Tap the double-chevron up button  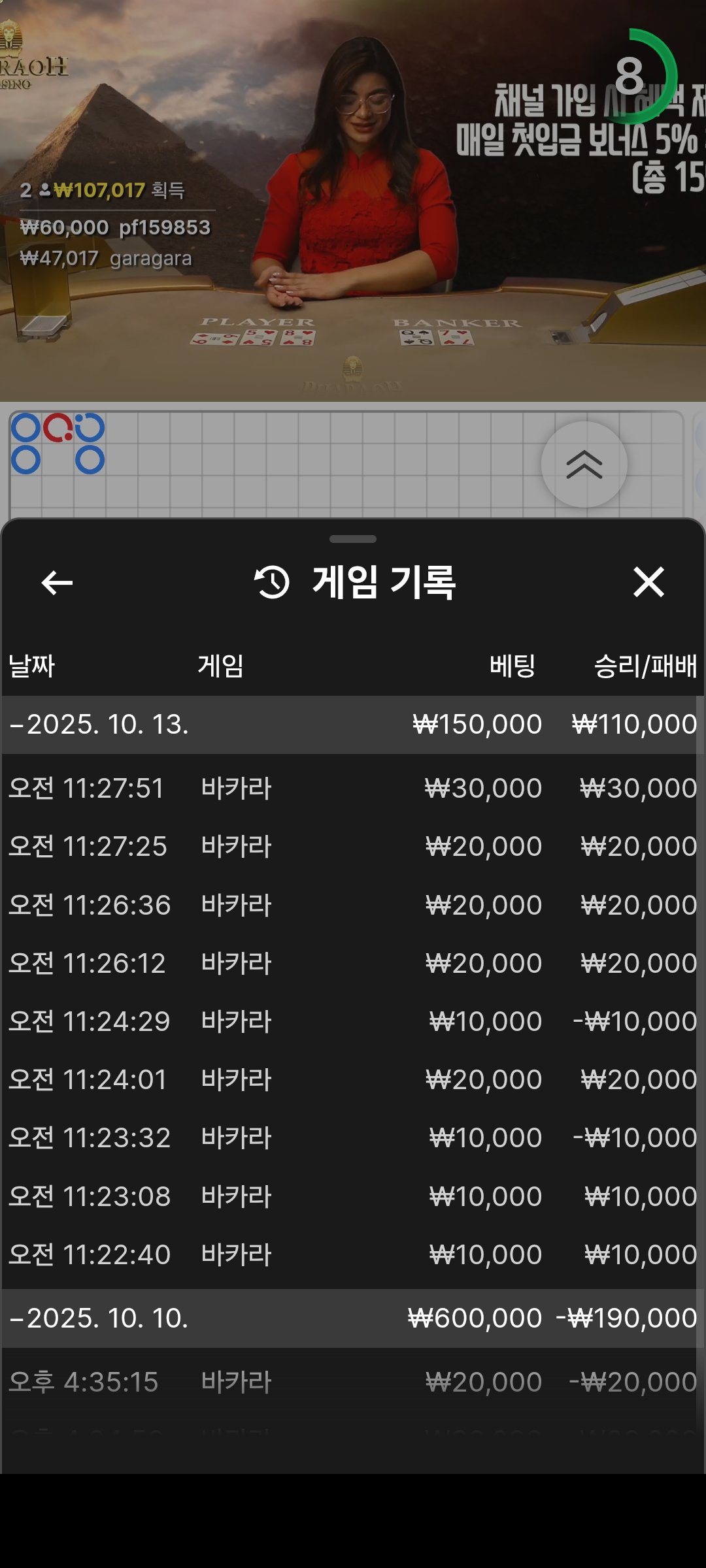[584, 465]
